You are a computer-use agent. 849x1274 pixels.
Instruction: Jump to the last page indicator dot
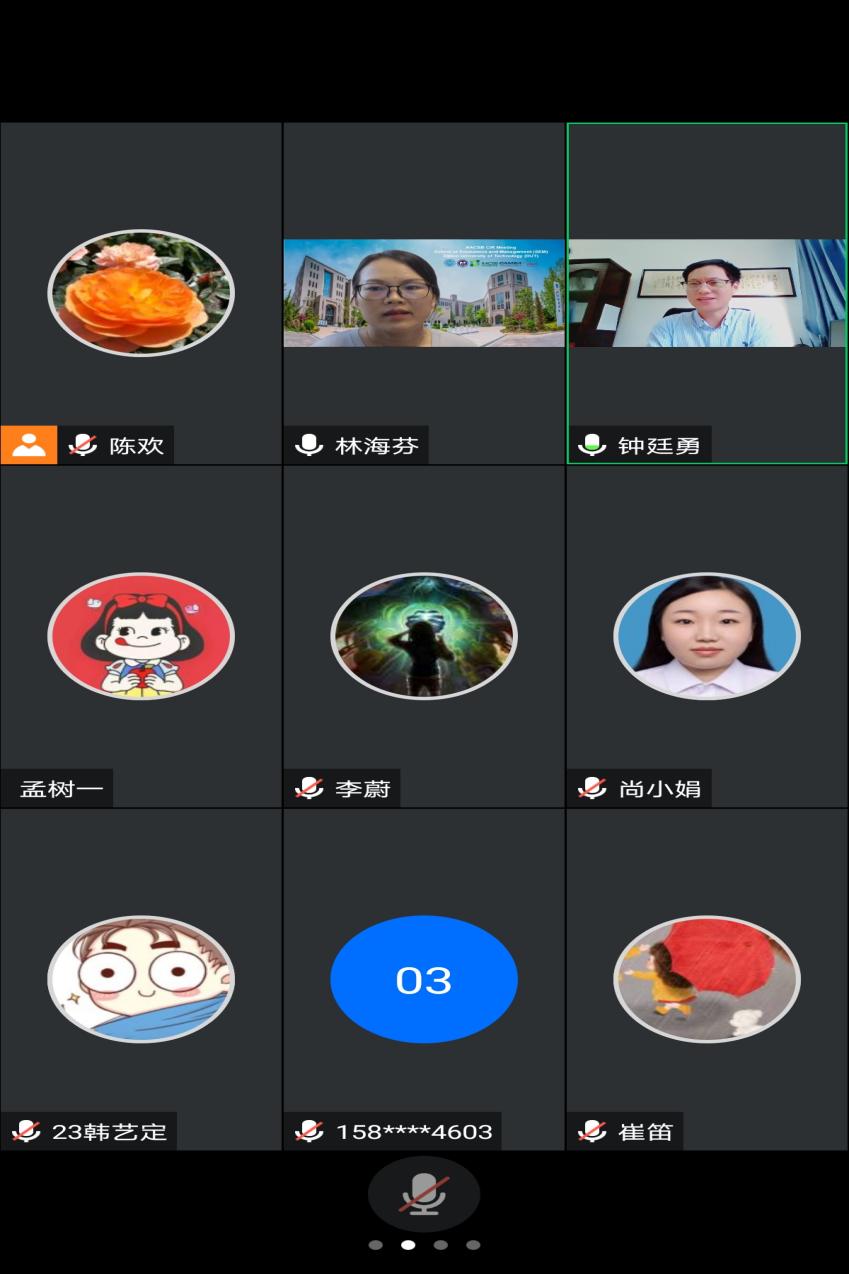tap(473, 1245)
